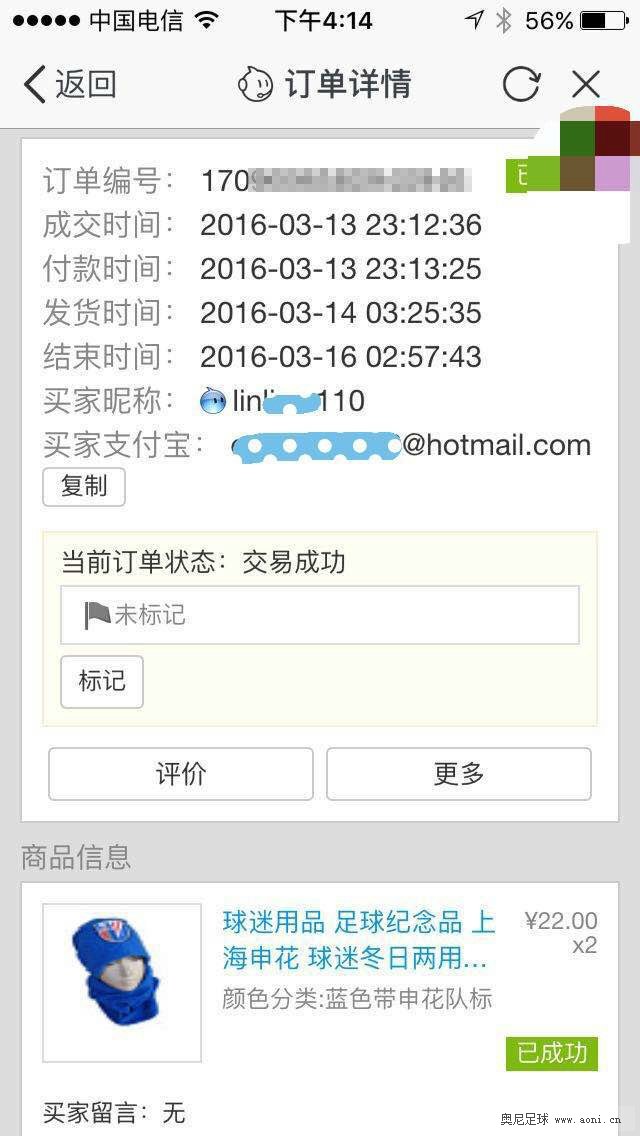Screen dimensions: 640x1136
Task: Close the order details page
Action: pos(586,85)
